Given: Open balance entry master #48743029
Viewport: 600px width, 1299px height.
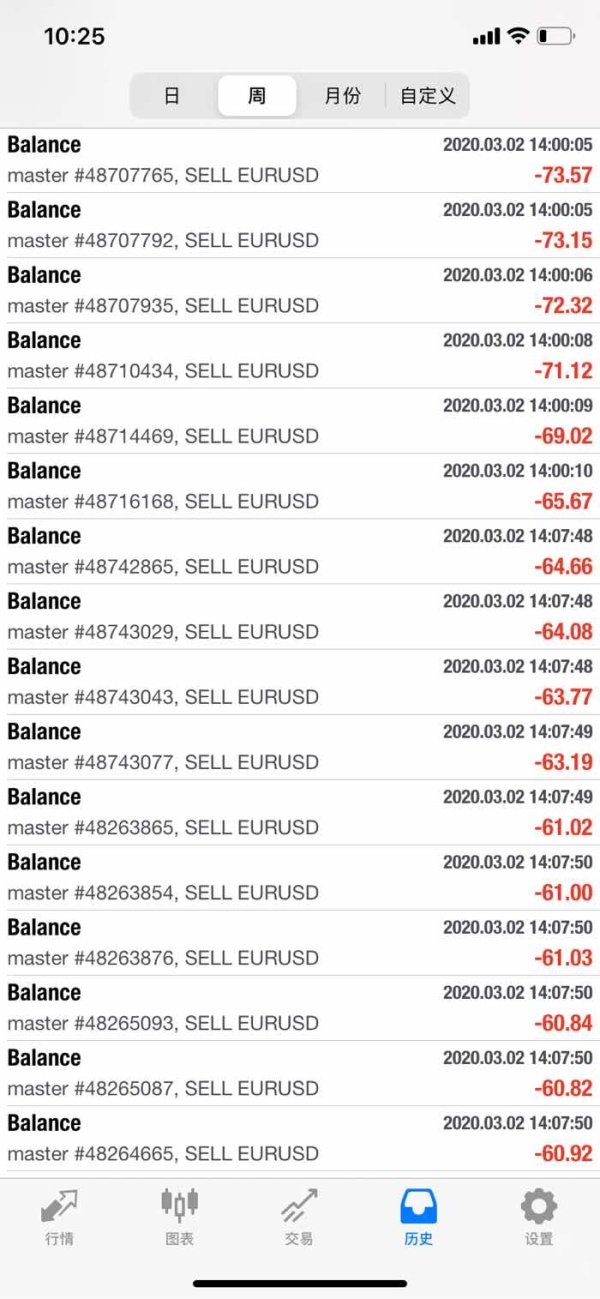Looking at the screenshot, I should [x=300, y=617].
